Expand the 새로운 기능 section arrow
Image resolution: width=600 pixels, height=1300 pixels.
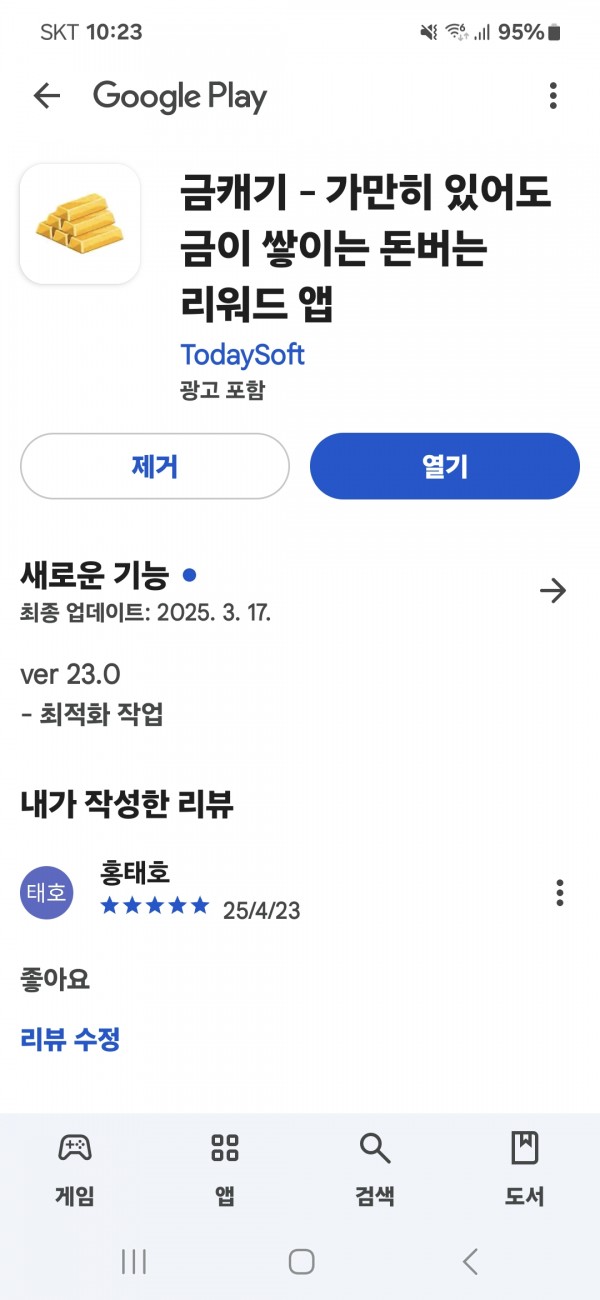[x=553, y=591]
